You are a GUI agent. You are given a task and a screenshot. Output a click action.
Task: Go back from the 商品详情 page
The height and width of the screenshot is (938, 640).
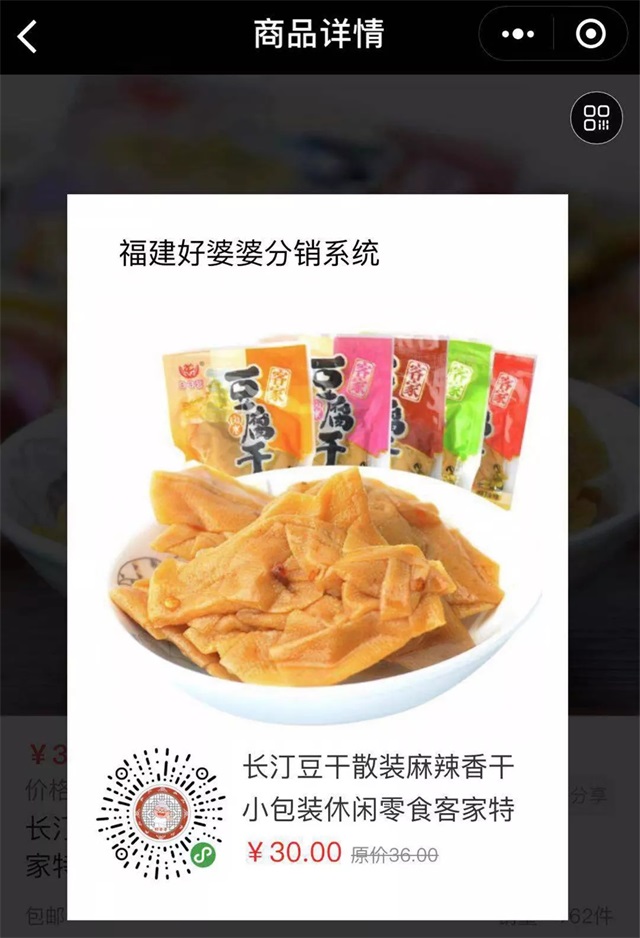(28, 36)
